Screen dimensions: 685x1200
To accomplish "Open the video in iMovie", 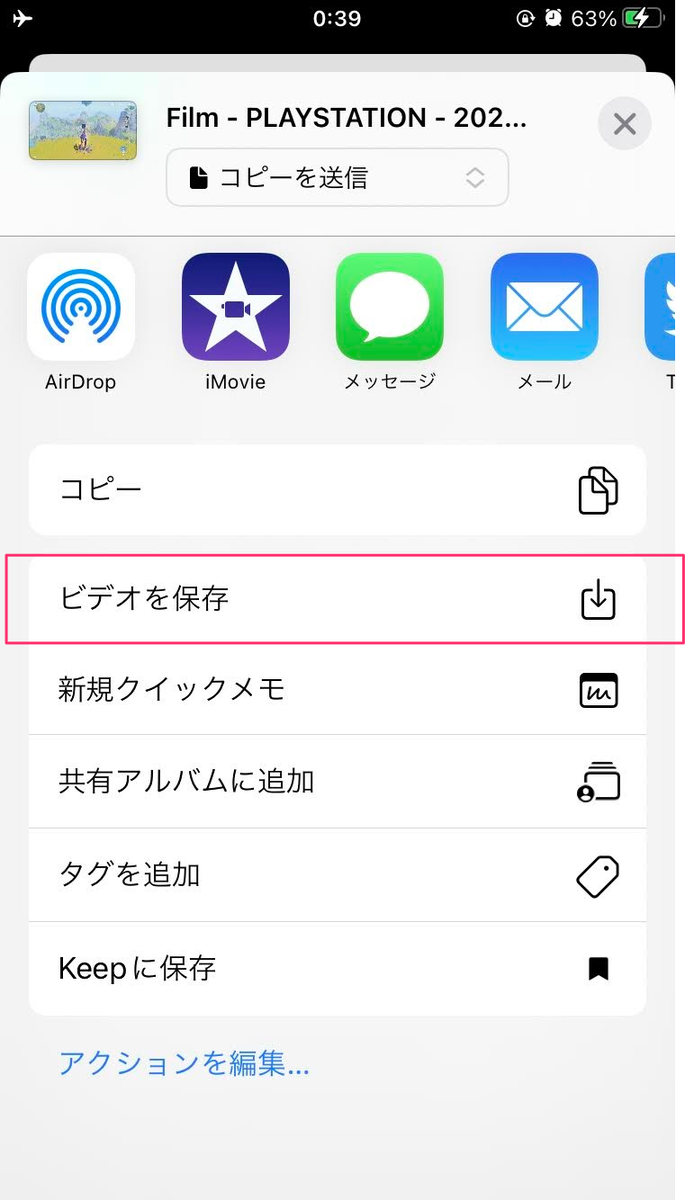I will 235,322.
